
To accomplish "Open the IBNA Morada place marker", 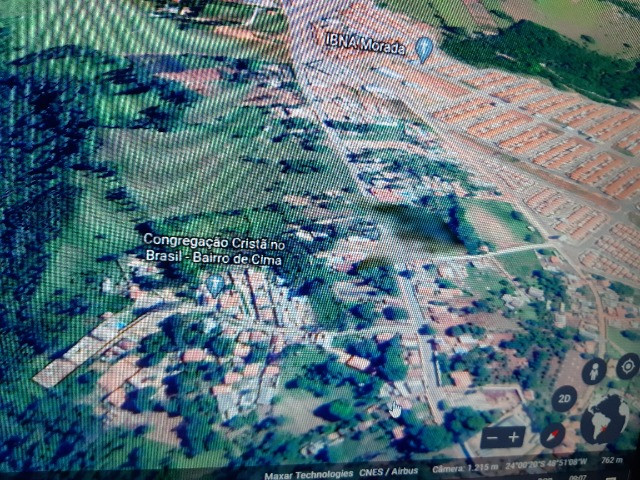I will [424, 47].
